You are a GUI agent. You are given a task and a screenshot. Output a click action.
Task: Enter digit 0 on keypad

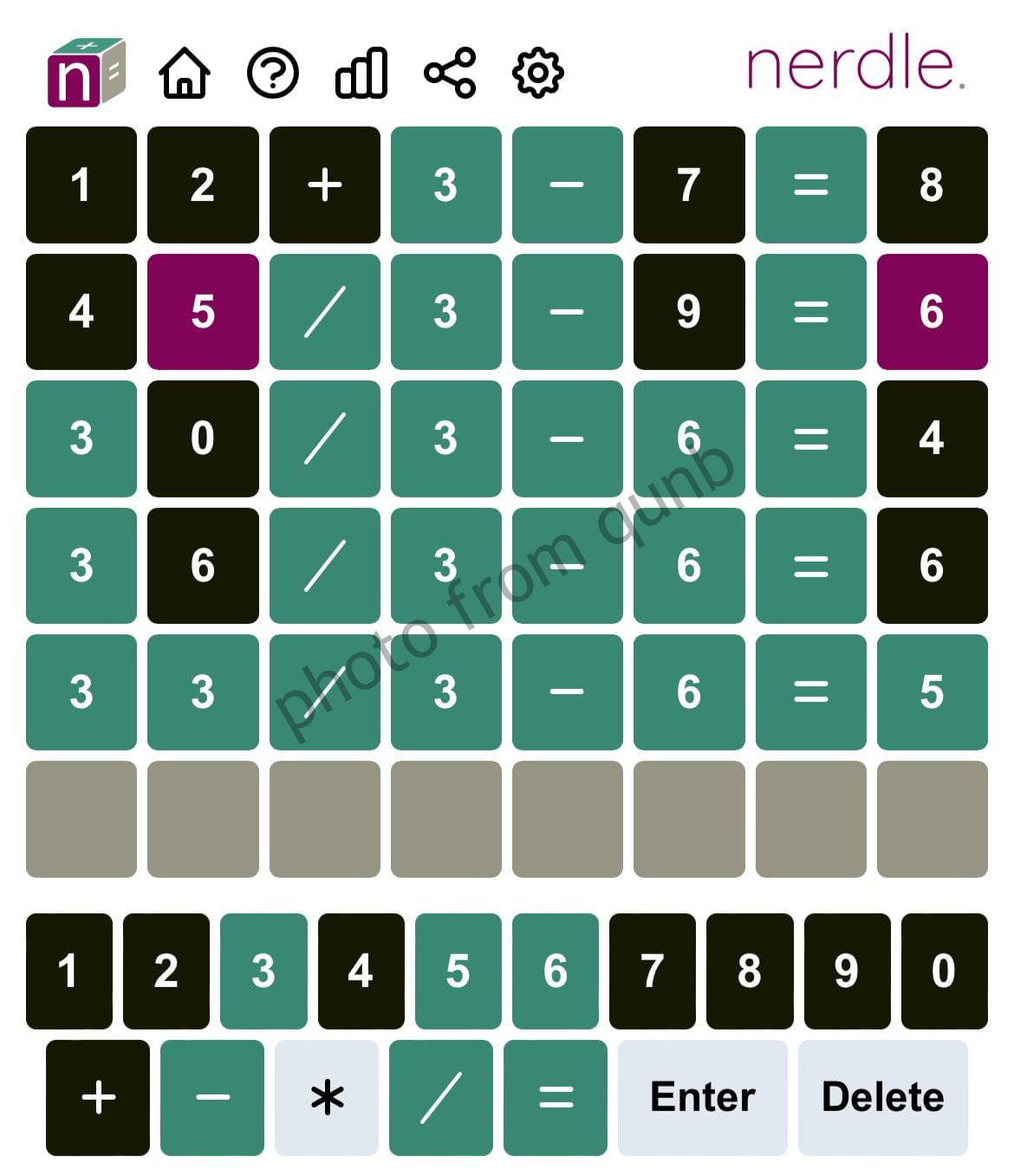point(944,971)
